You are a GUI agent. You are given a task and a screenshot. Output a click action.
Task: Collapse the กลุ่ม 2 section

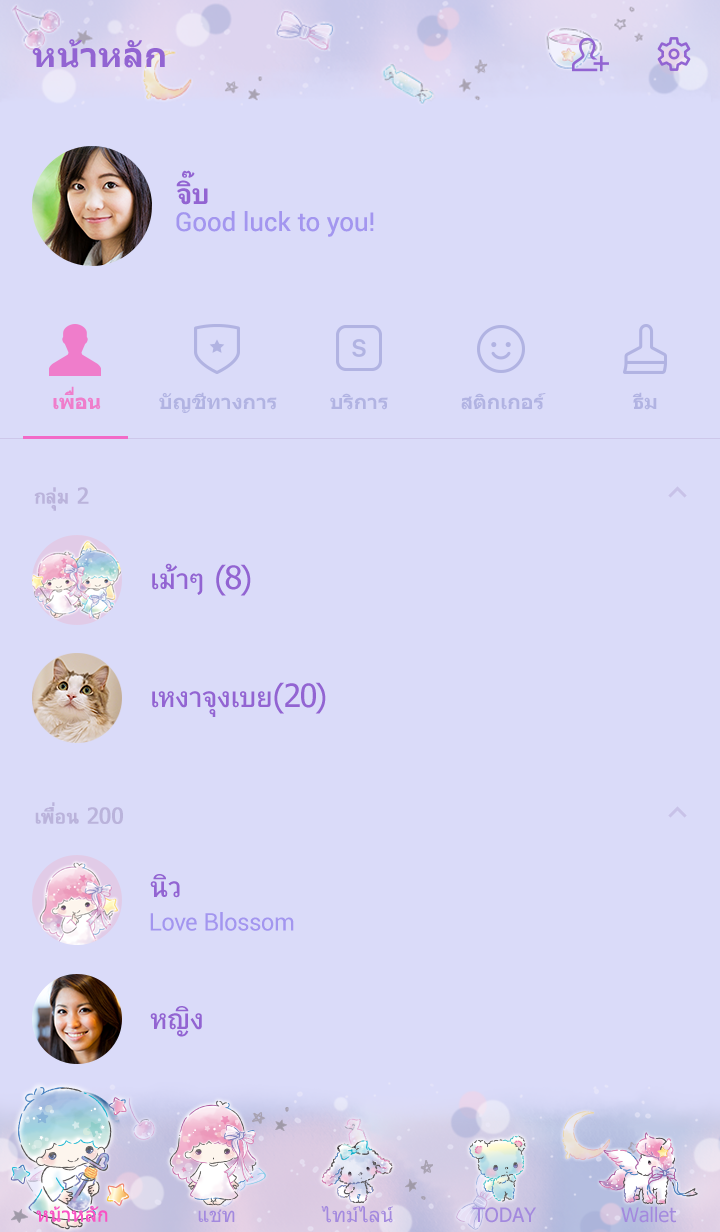677,493
